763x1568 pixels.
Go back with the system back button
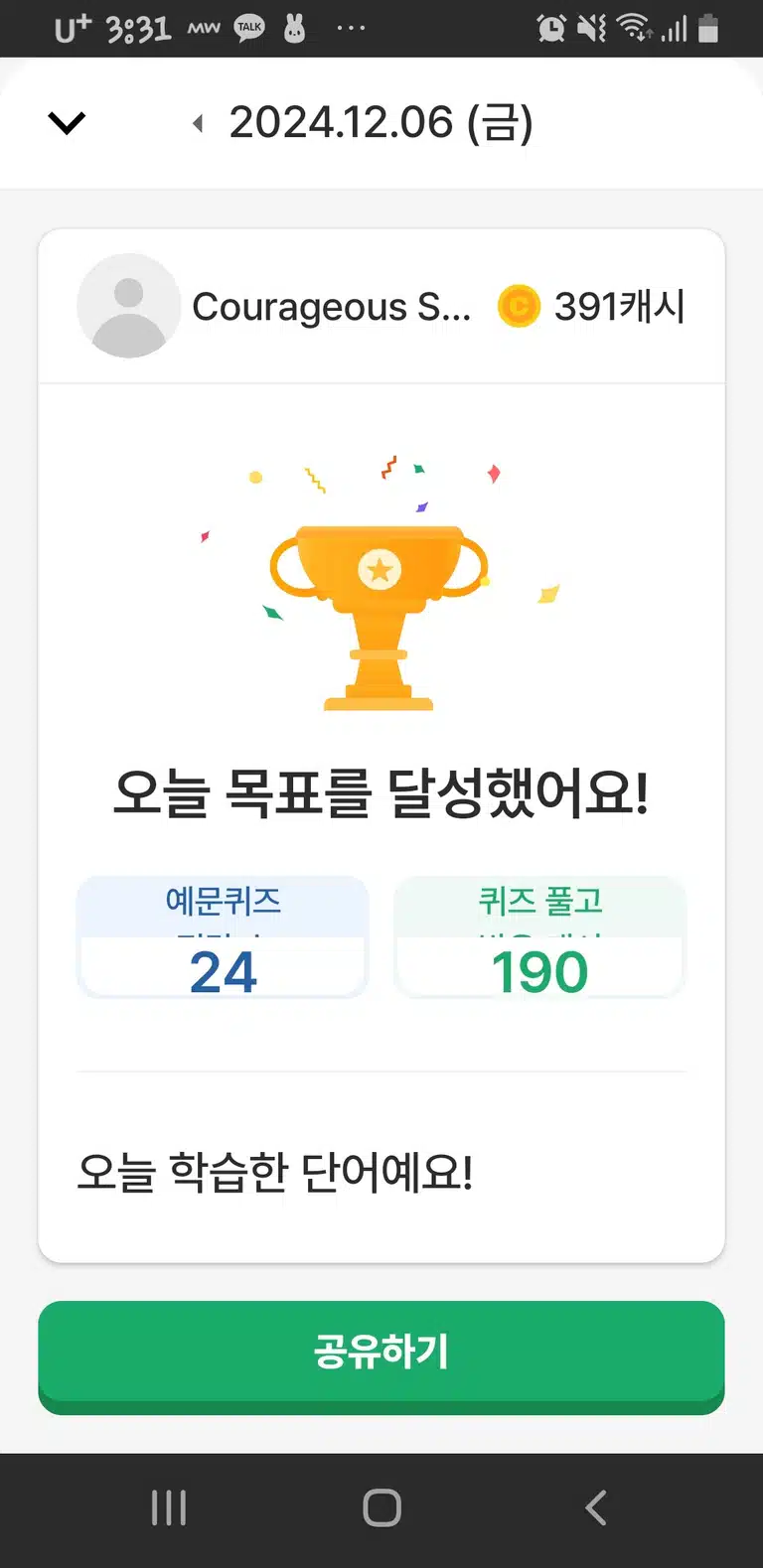point(595,1507)
